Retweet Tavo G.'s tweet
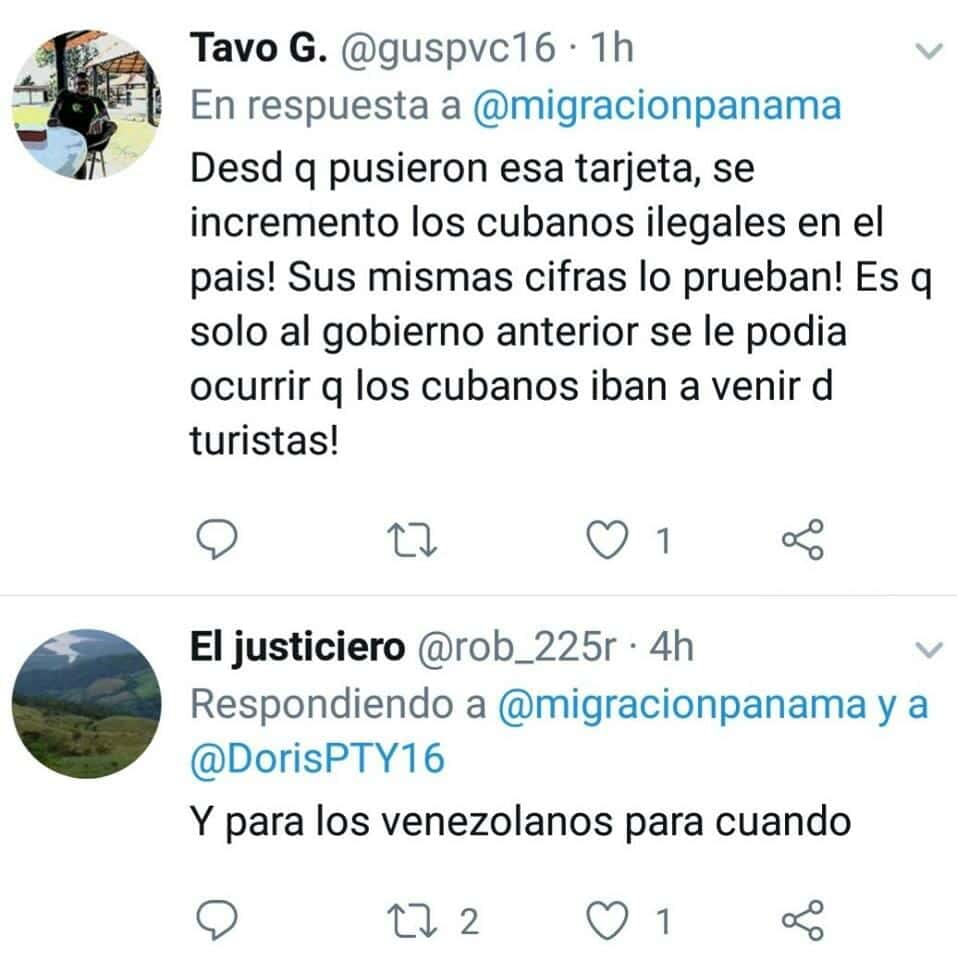The width and height of the screenshot is (957, 960). [x=411, y=541]
